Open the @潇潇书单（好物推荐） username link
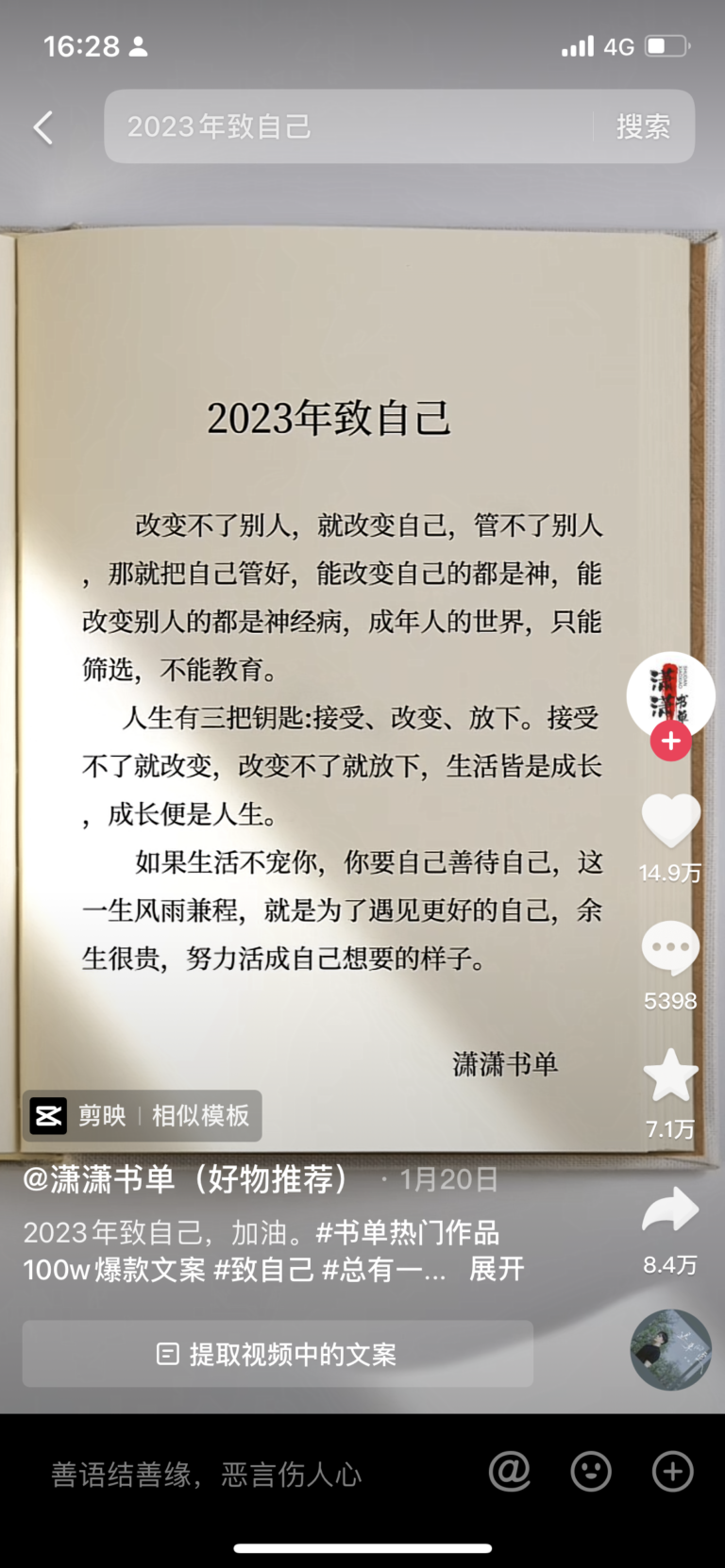725x1568 pixels. pyautogui.click(x=186, y=1179)
